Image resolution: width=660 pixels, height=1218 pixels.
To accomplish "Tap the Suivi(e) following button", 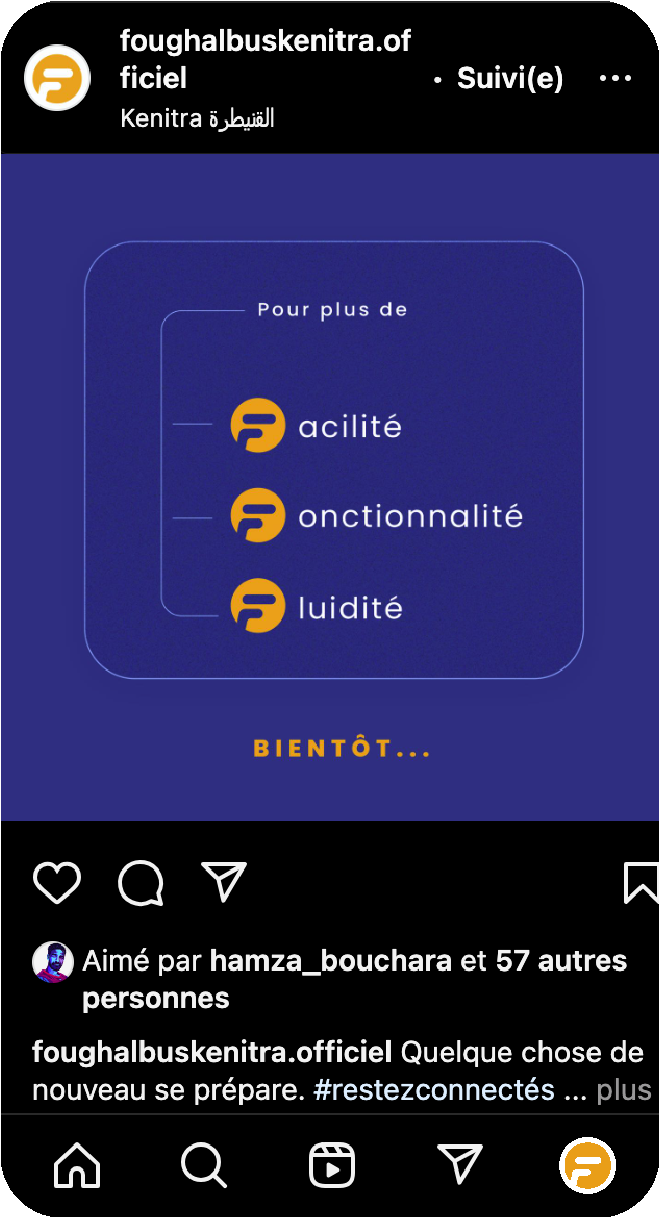I will (x=510, y=78).
